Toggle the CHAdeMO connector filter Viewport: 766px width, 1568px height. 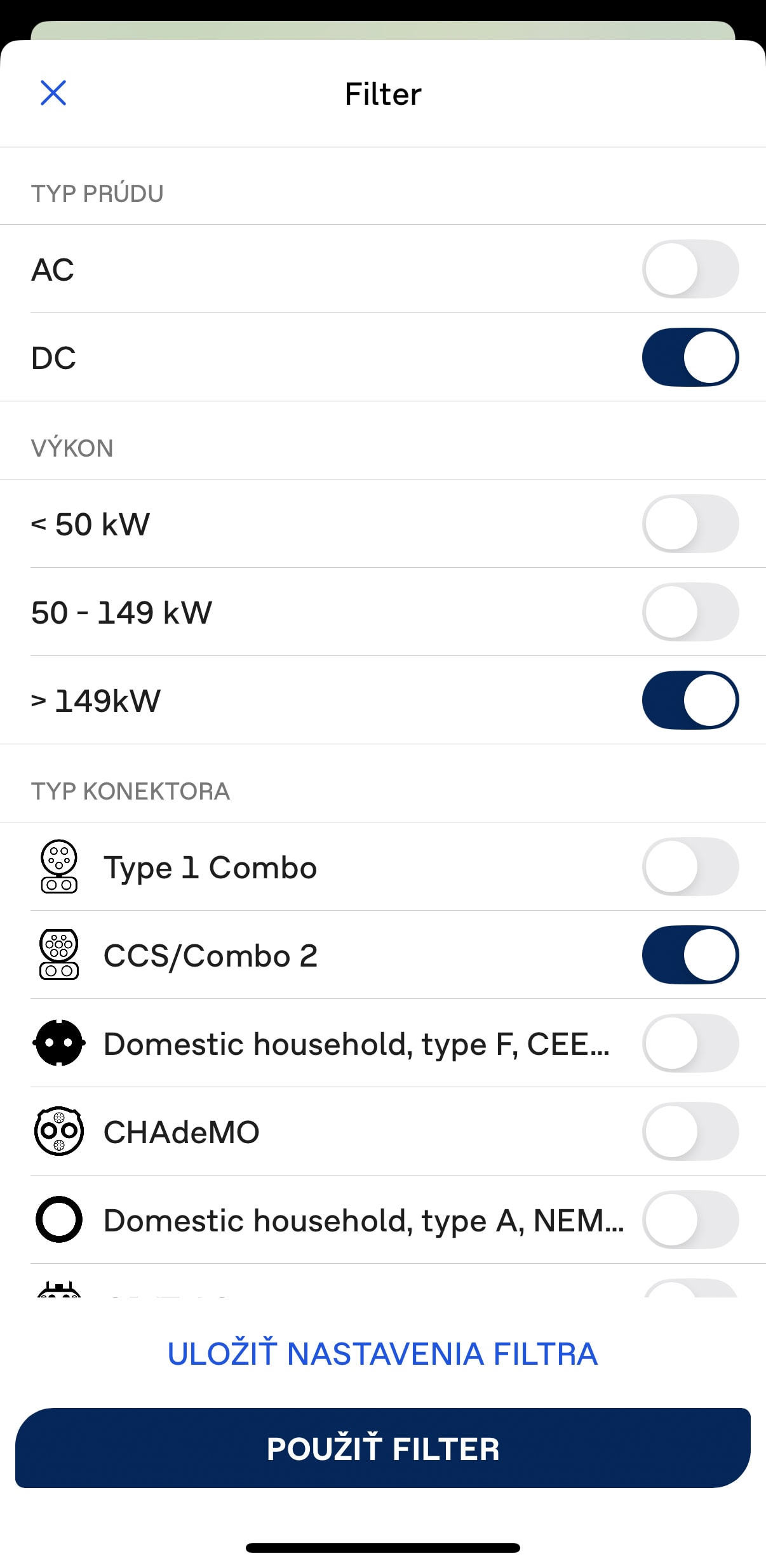690,1132
